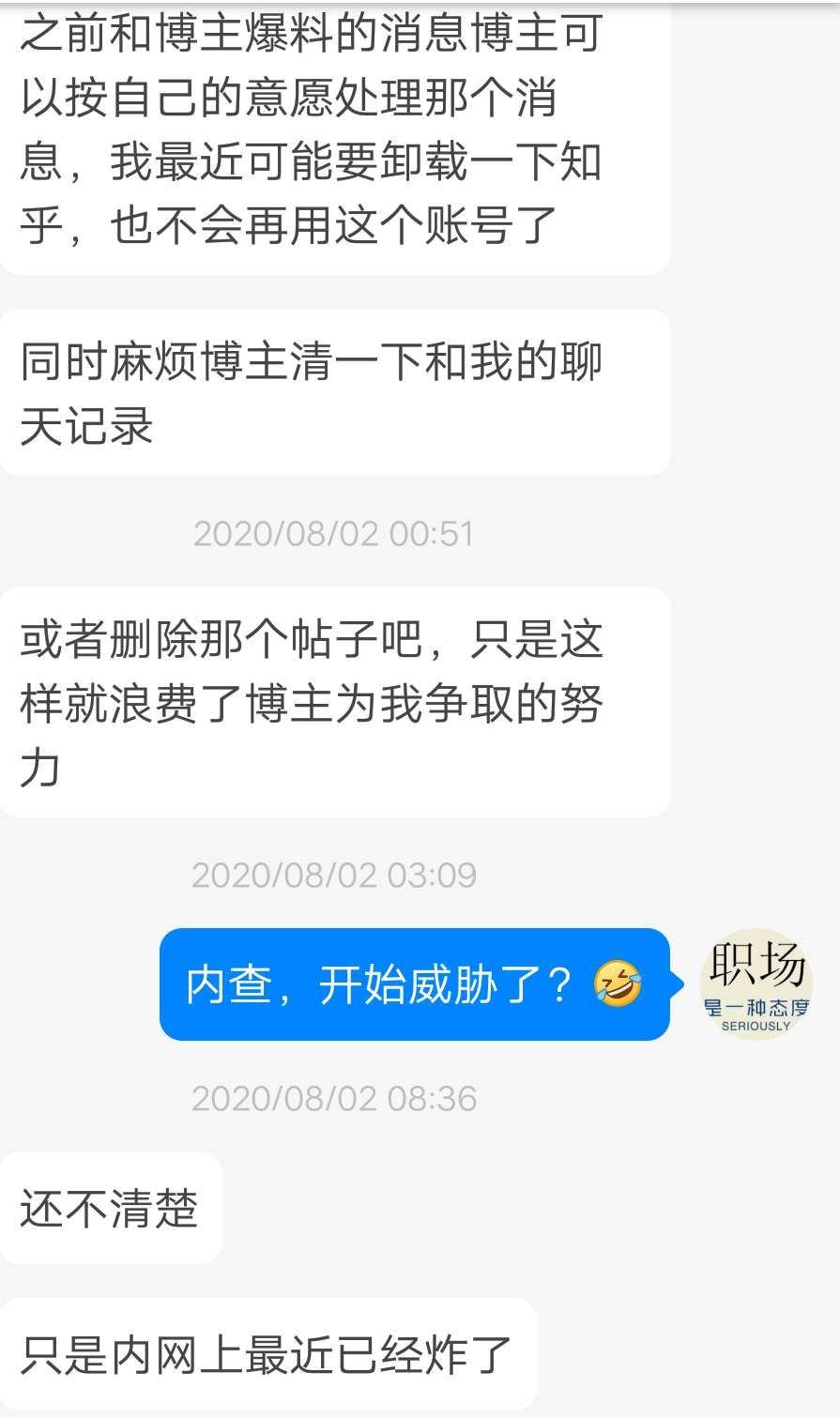Select the timestamp 2020/08/02 08:36
The height and width of the screenshot is (1418, 840).
coord(335,1099)
